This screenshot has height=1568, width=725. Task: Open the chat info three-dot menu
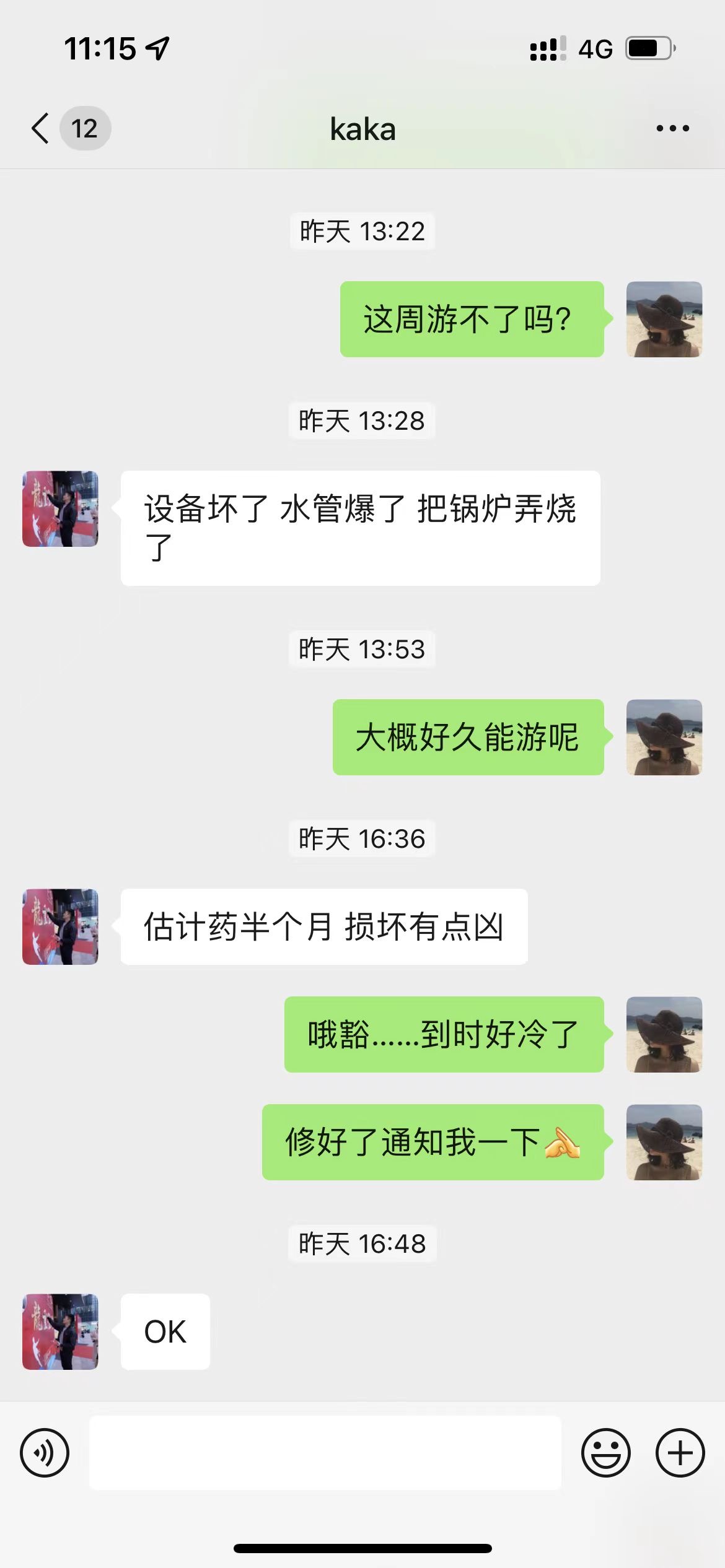tap(672, 129)
